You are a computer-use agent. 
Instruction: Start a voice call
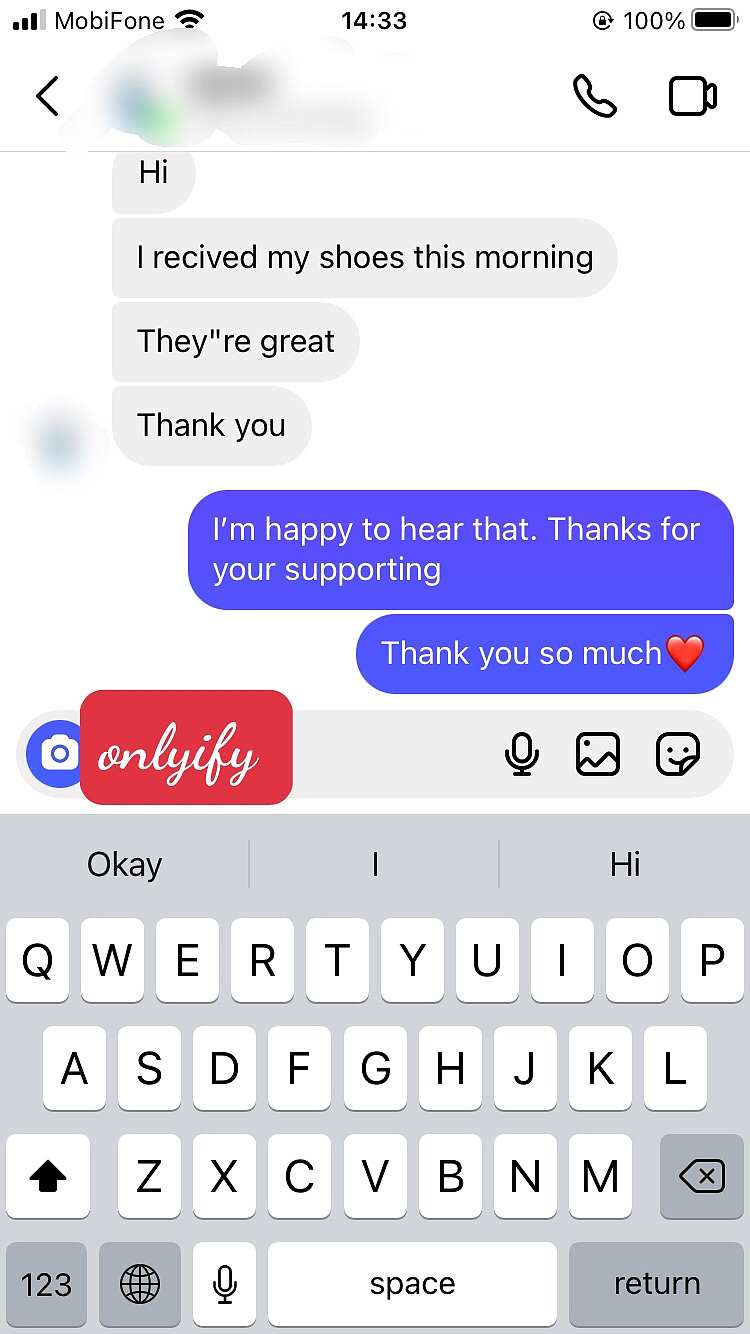tap(594, 97)
